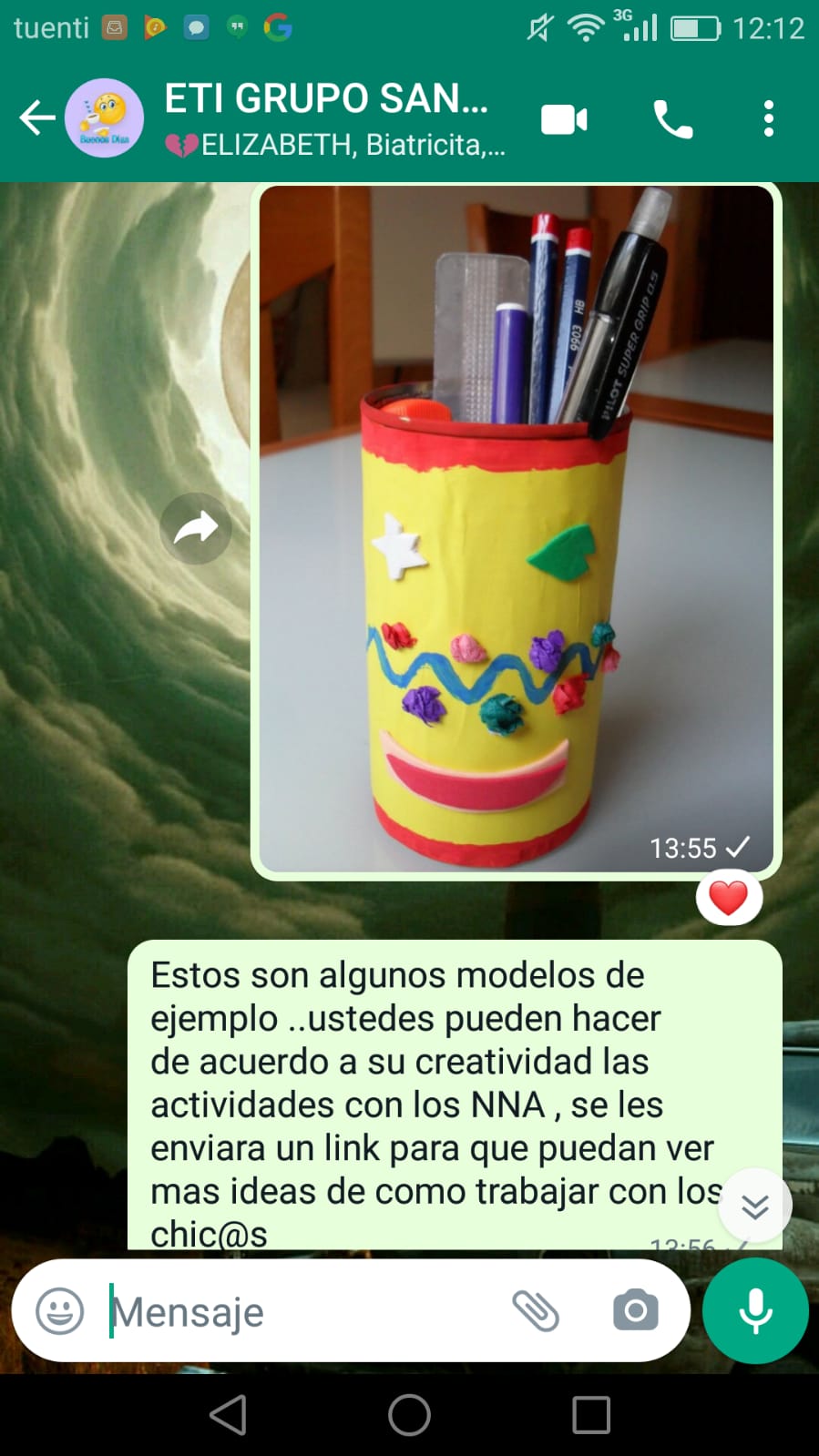819x1456 pixels.
Task: Start a group voice call
Action: click(x=672, y=119)
